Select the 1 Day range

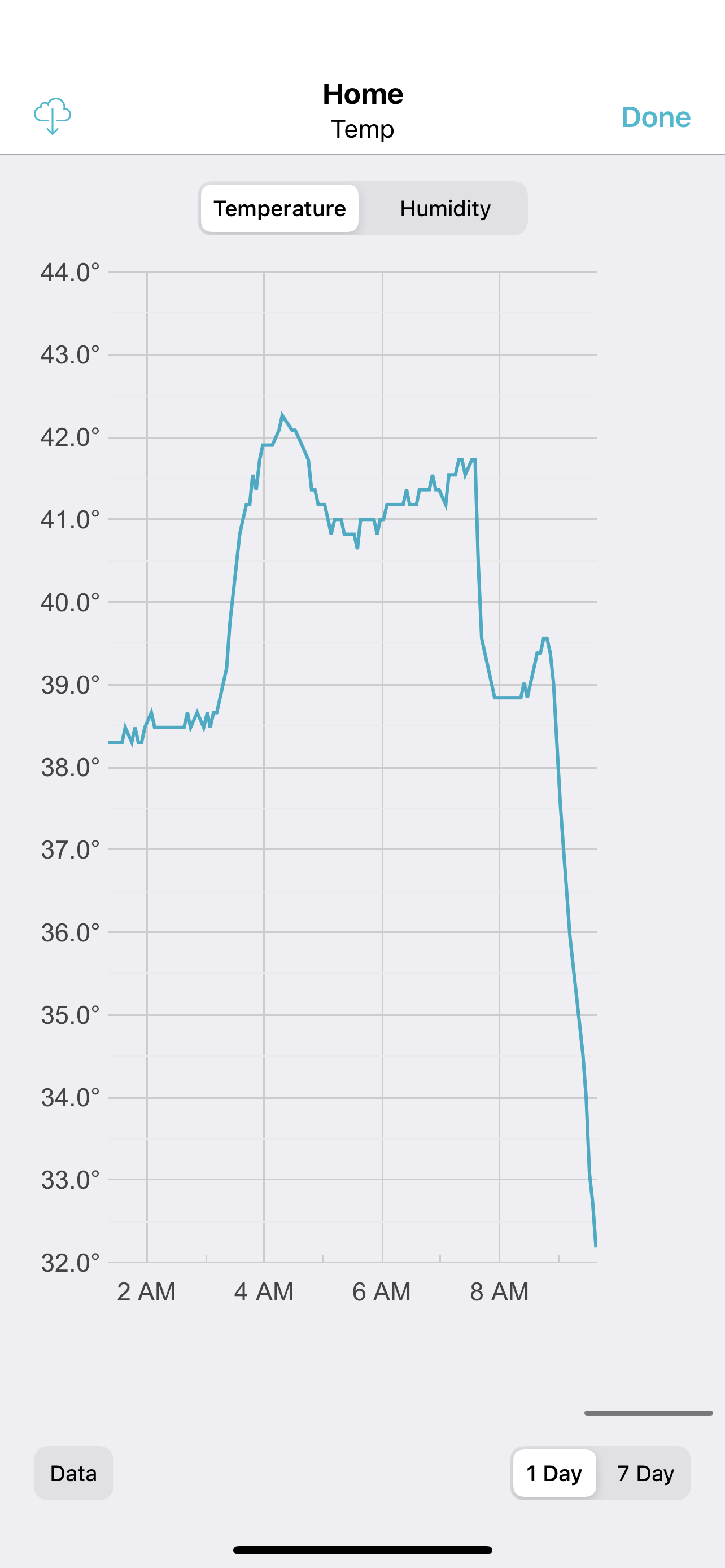[x=554, y=1473]
